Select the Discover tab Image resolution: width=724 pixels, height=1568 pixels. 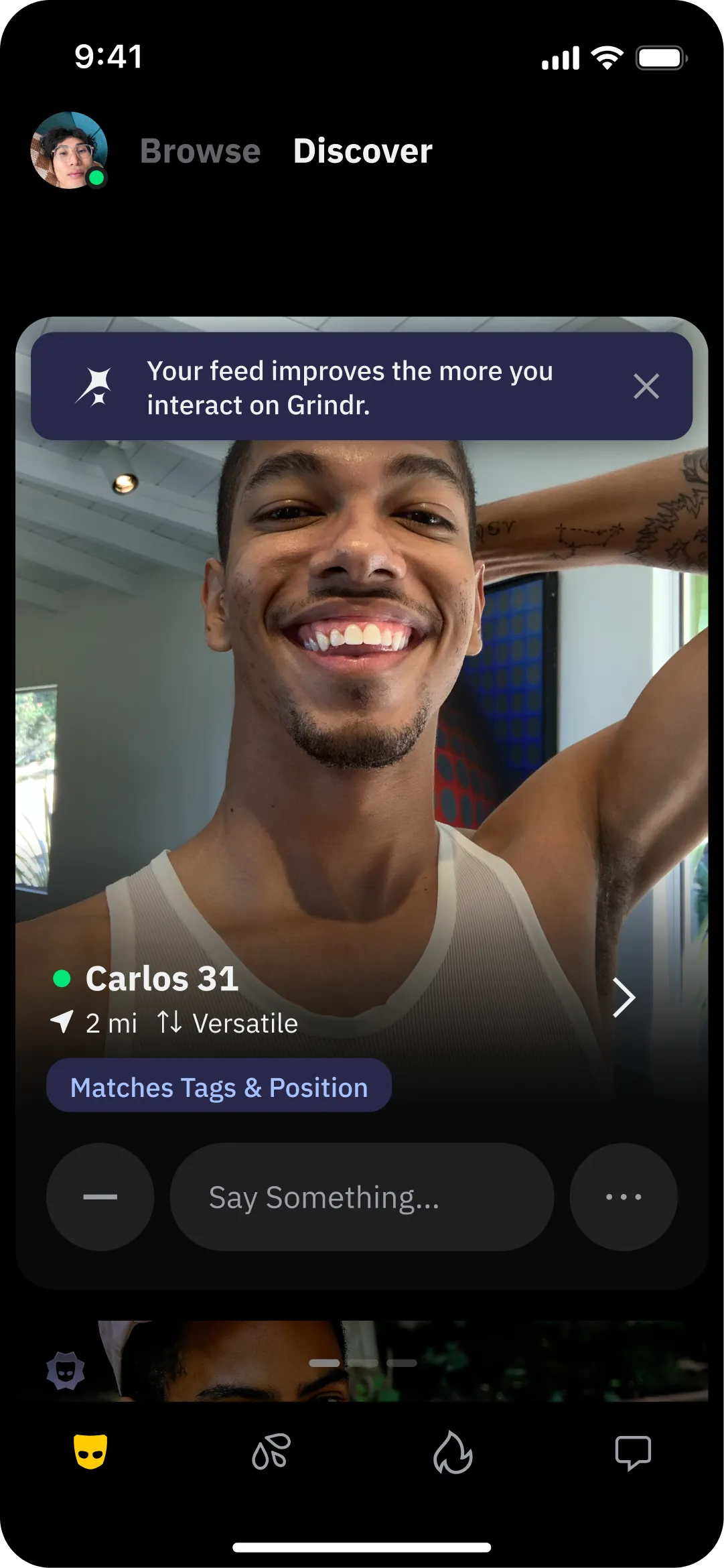[x=362, y=151]
